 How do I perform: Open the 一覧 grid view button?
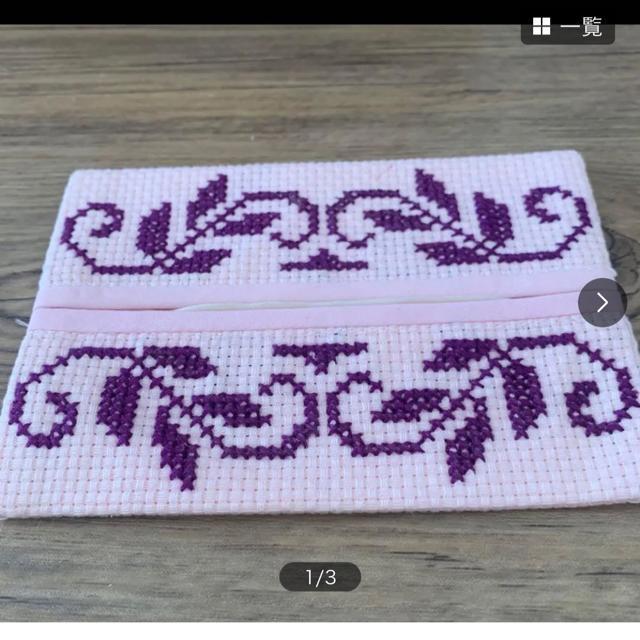coord(567,27)
